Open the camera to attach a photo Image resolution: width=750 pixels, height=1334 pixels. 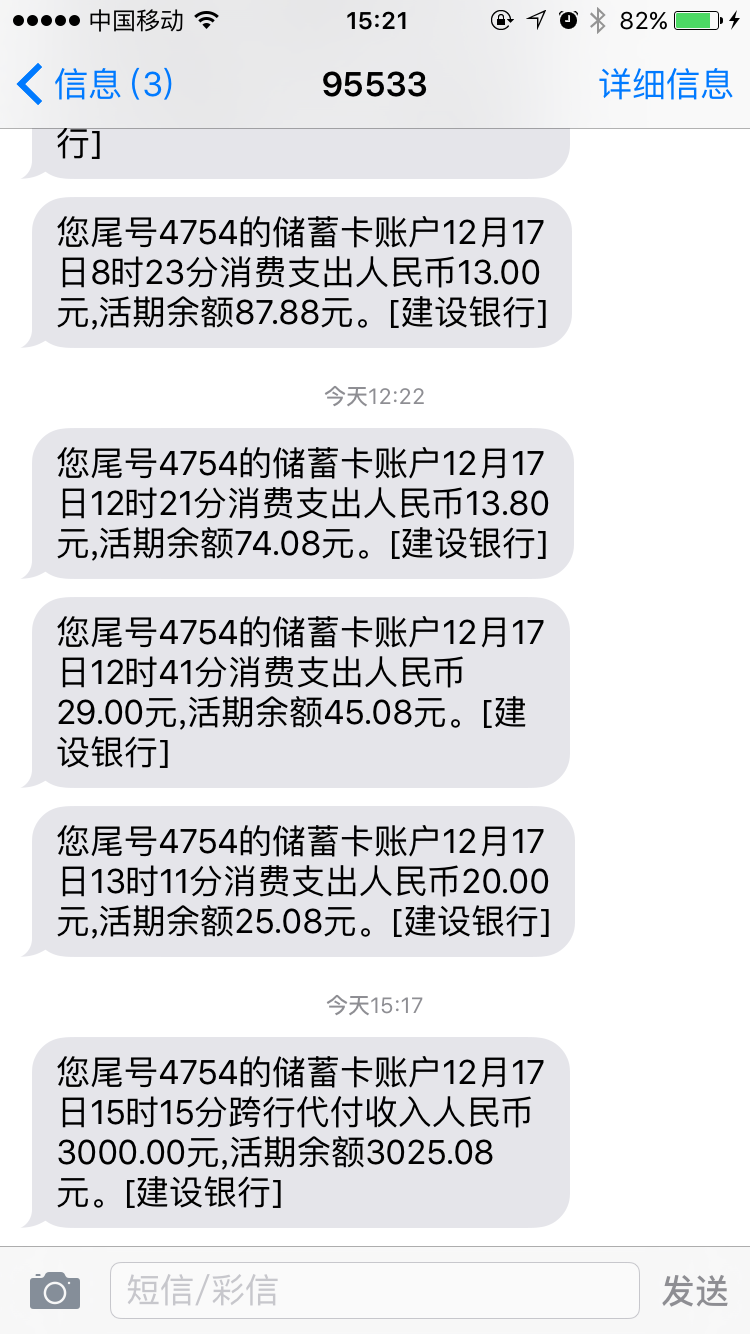54,1290
